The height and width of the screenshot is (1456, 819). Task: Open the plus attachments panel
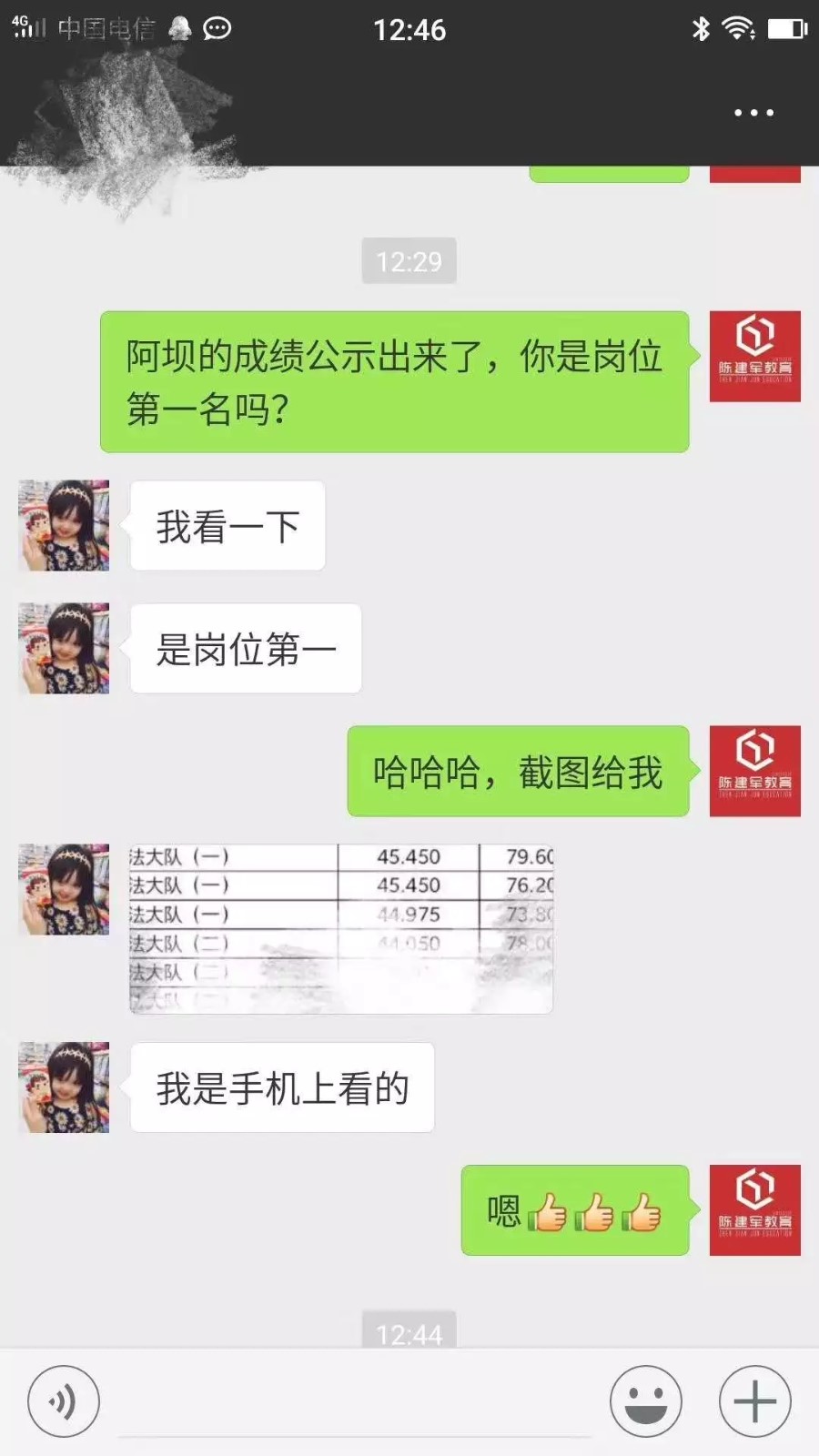point(754,1401)
